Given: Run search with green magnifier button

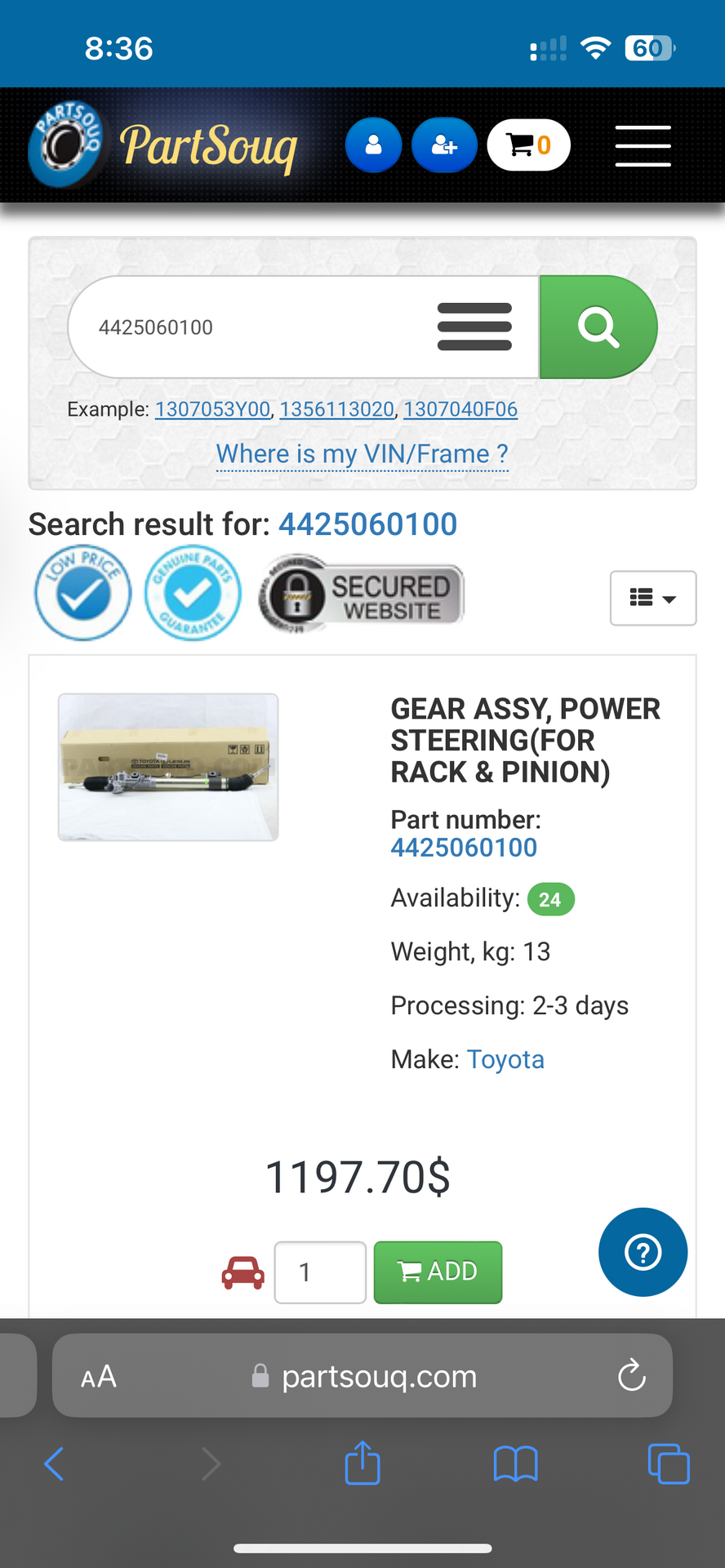Looking at the screenshot, I should pos(598,327).
